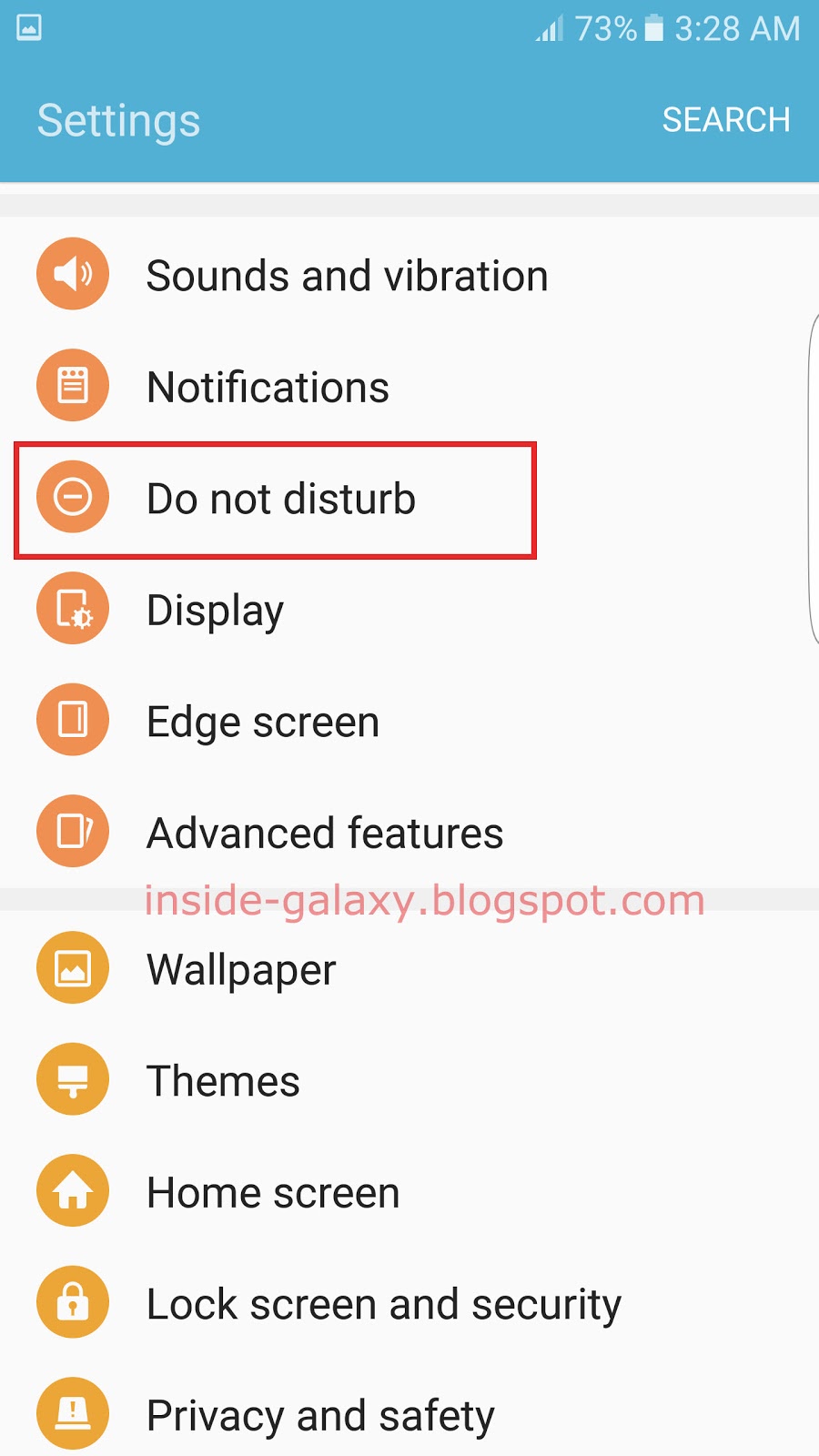819x1456 pixels.
Task: Open Do not disturb settings
Action: tap(280, 499)
